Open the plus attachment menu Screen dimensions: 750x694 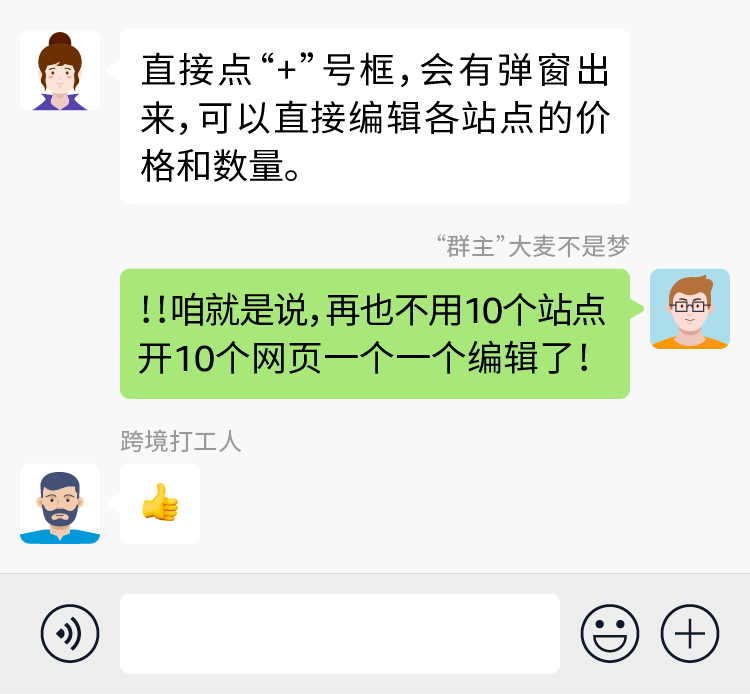[690, 634]
